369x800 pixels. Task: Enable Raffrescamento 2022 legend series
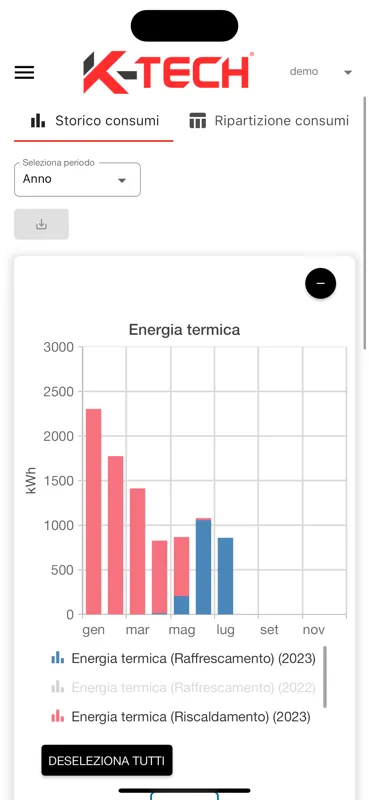[x=183, y=688]
